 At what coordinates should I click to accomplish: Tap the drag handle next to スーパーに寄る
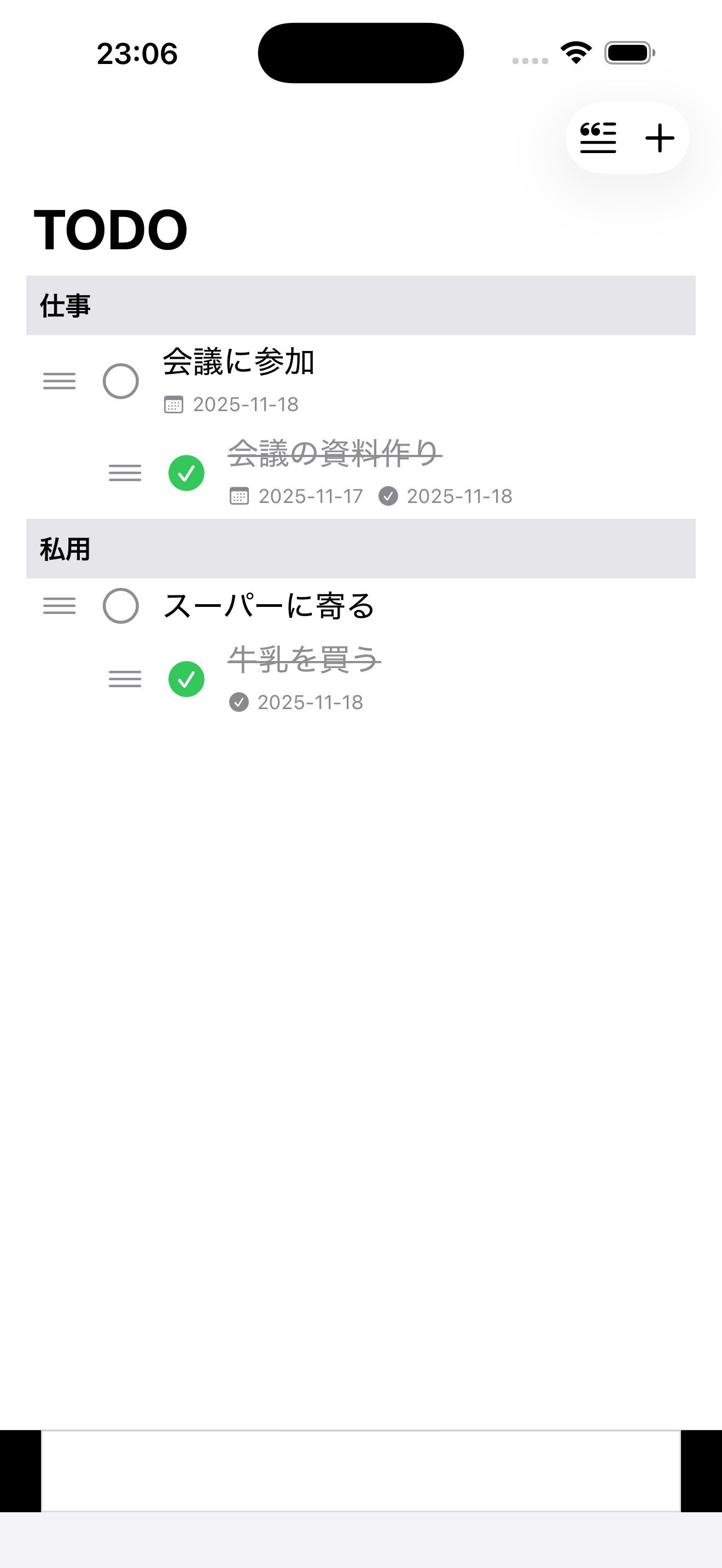60,606
